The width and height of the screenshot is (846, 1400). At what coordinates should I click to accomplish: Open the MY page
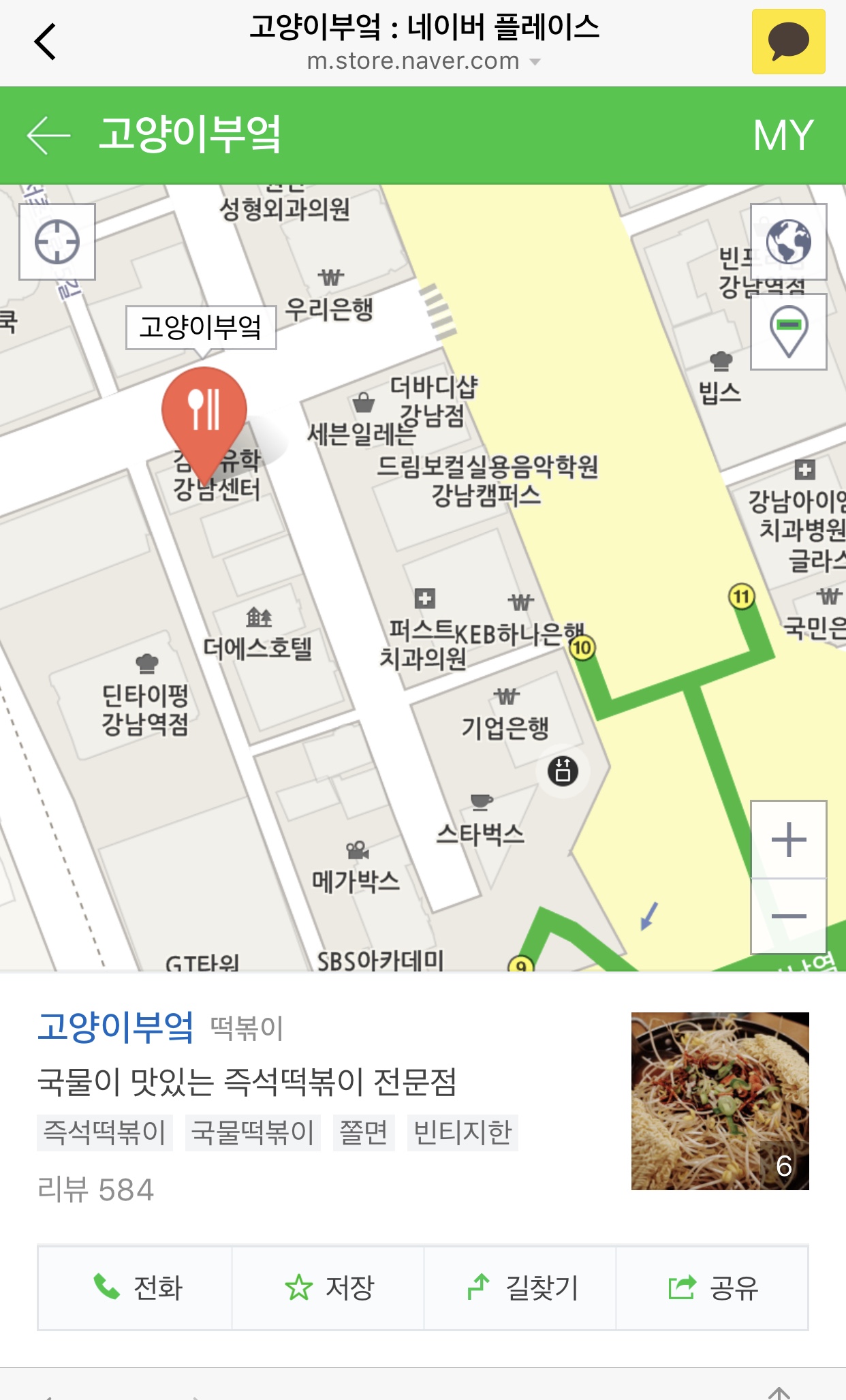[783, 135]
